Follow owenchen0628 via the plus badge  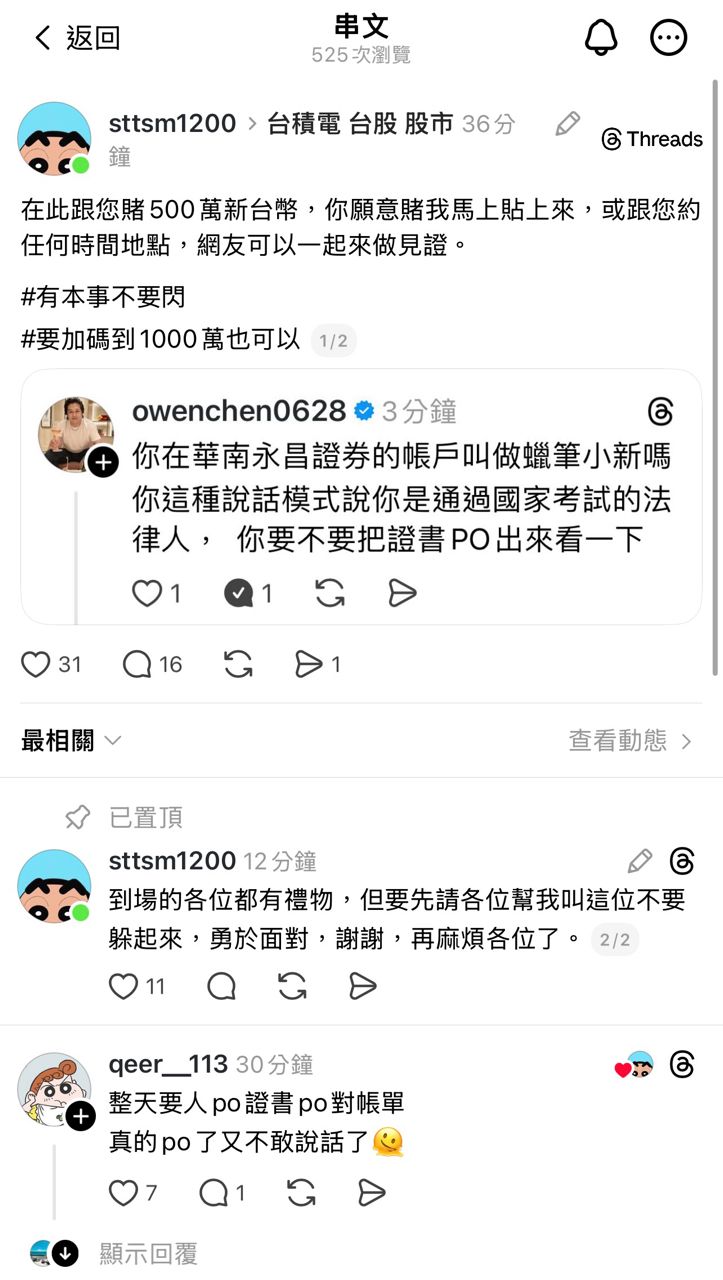[x=104, y=462]
